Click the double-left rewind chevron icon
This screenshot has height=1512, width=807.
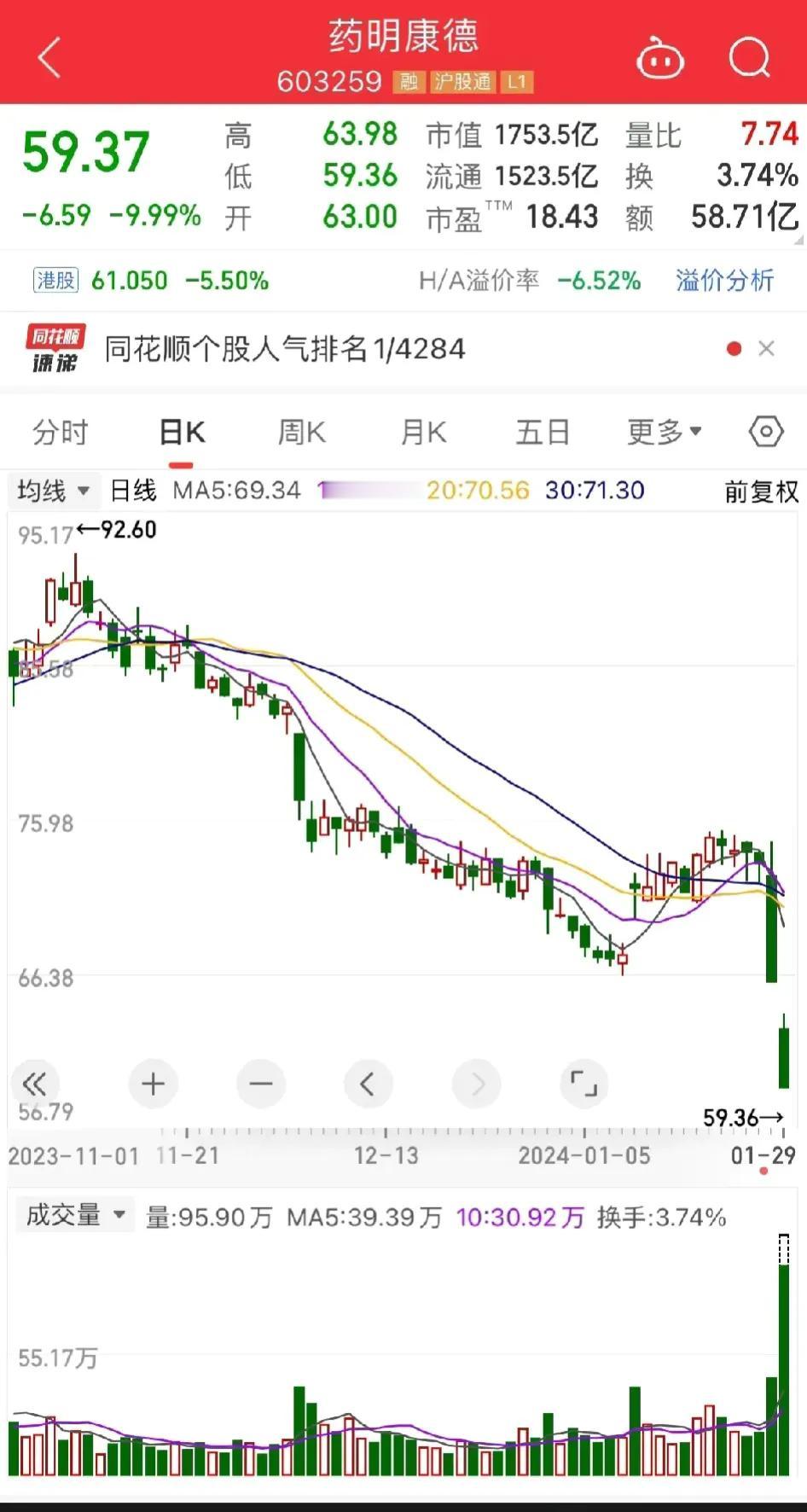tap(35, 1084)
